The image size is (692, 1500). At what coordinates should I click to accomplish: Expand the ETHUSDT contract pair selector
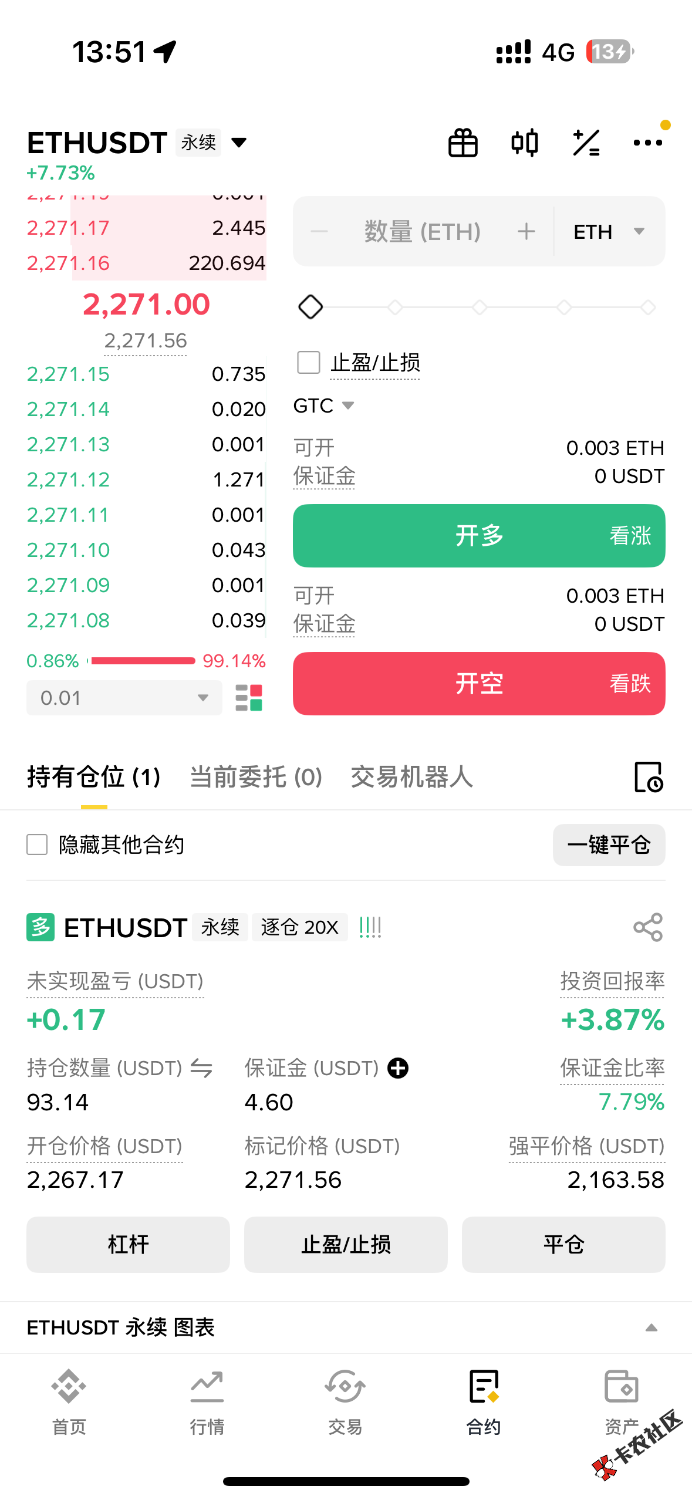(x=238, y=143)
